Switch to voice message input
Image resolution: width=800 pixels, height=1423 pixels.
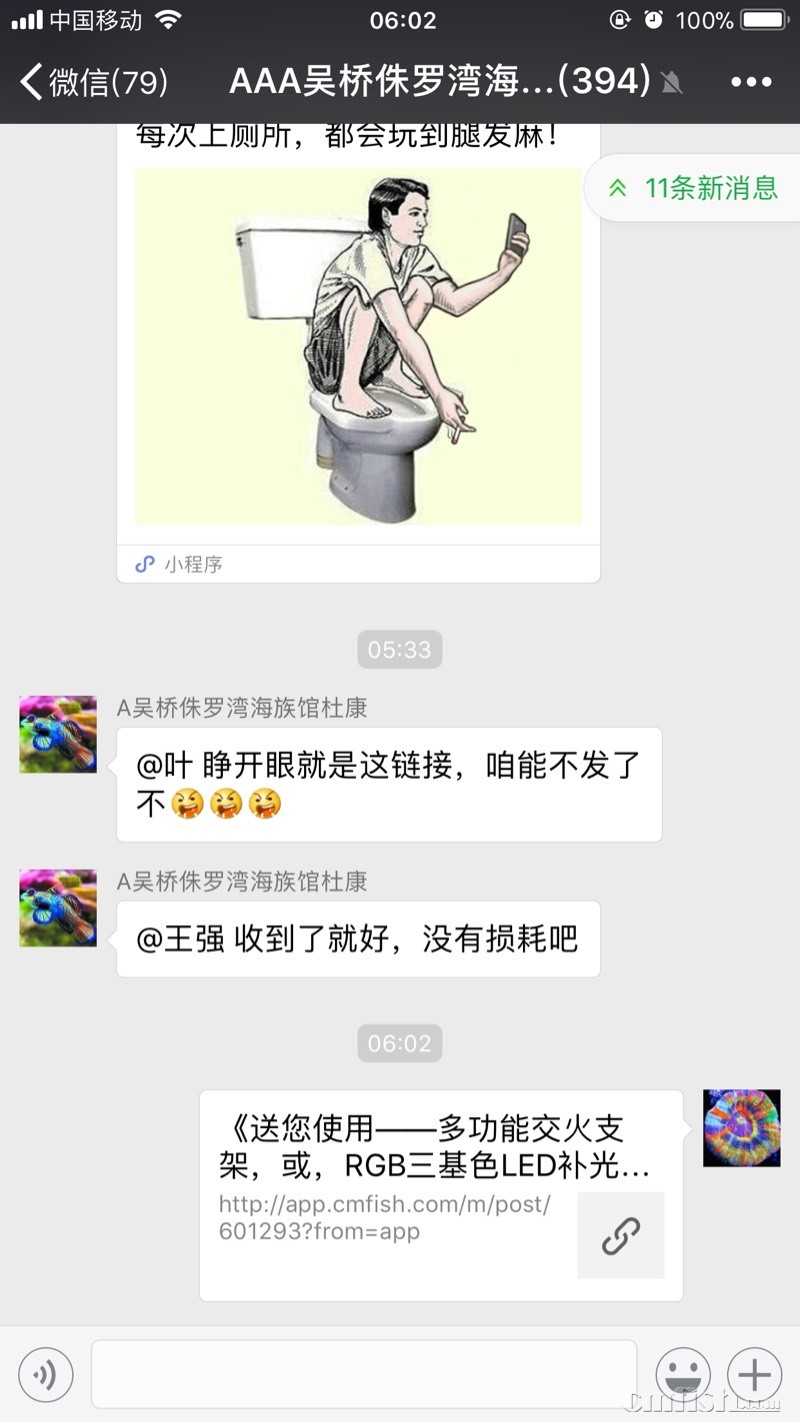pos(46,1374)
